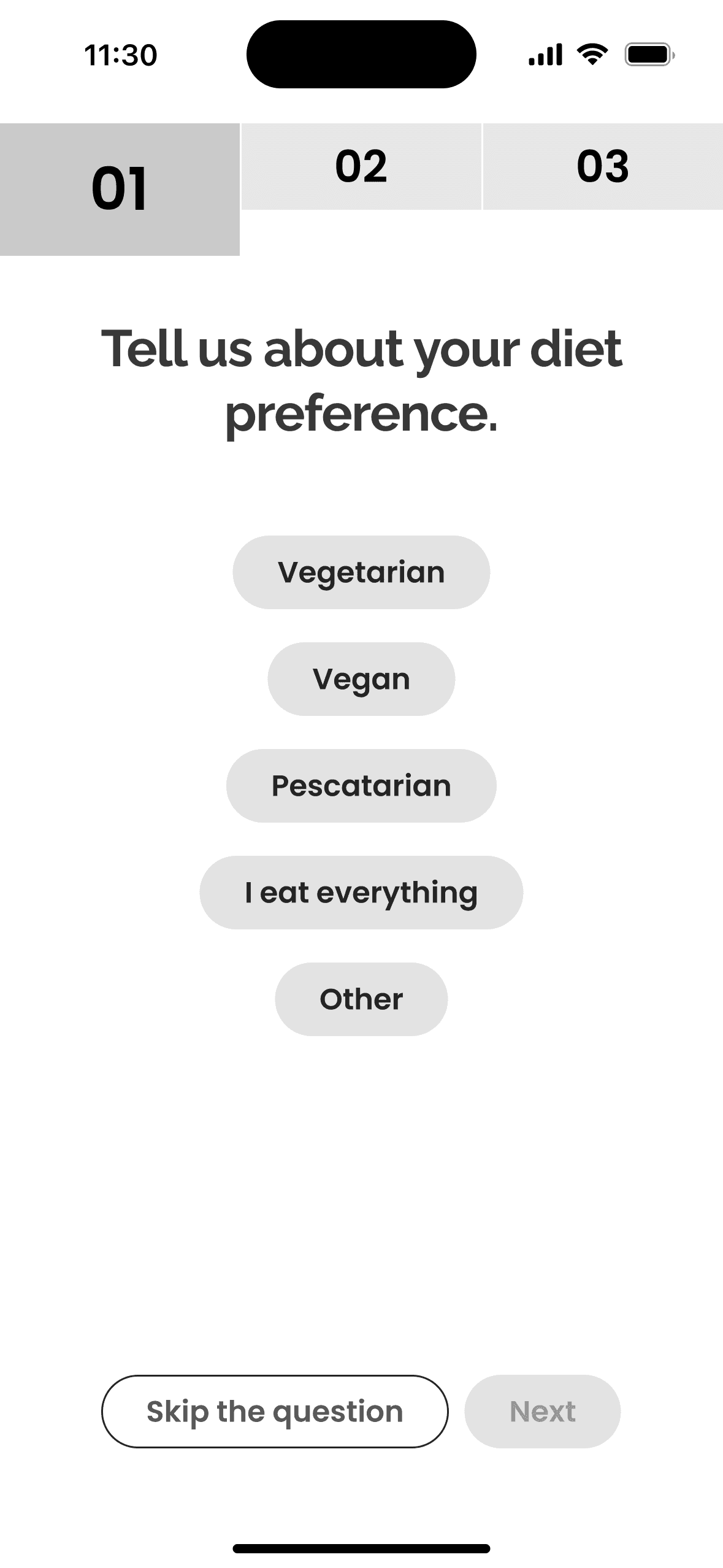Jump to step 03 tab

[x=603, y=166]
